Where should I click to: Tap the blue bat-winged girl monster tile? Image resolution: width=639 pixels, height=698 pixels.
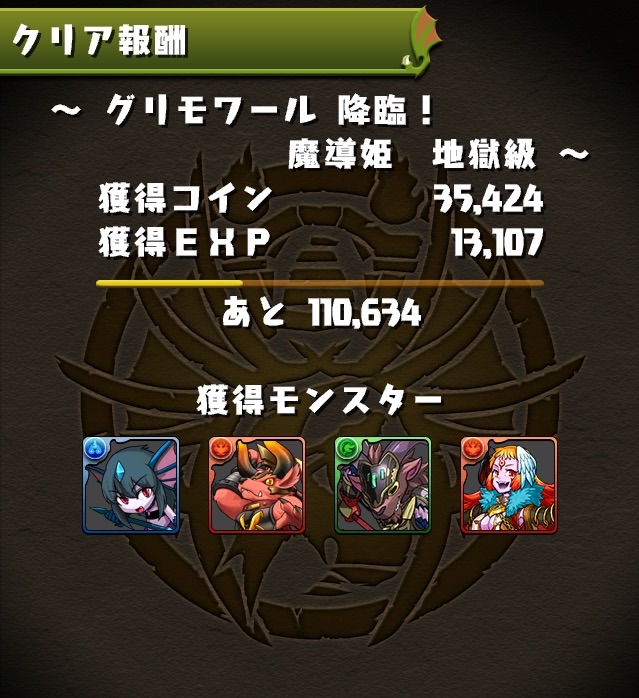pos(132,485)
